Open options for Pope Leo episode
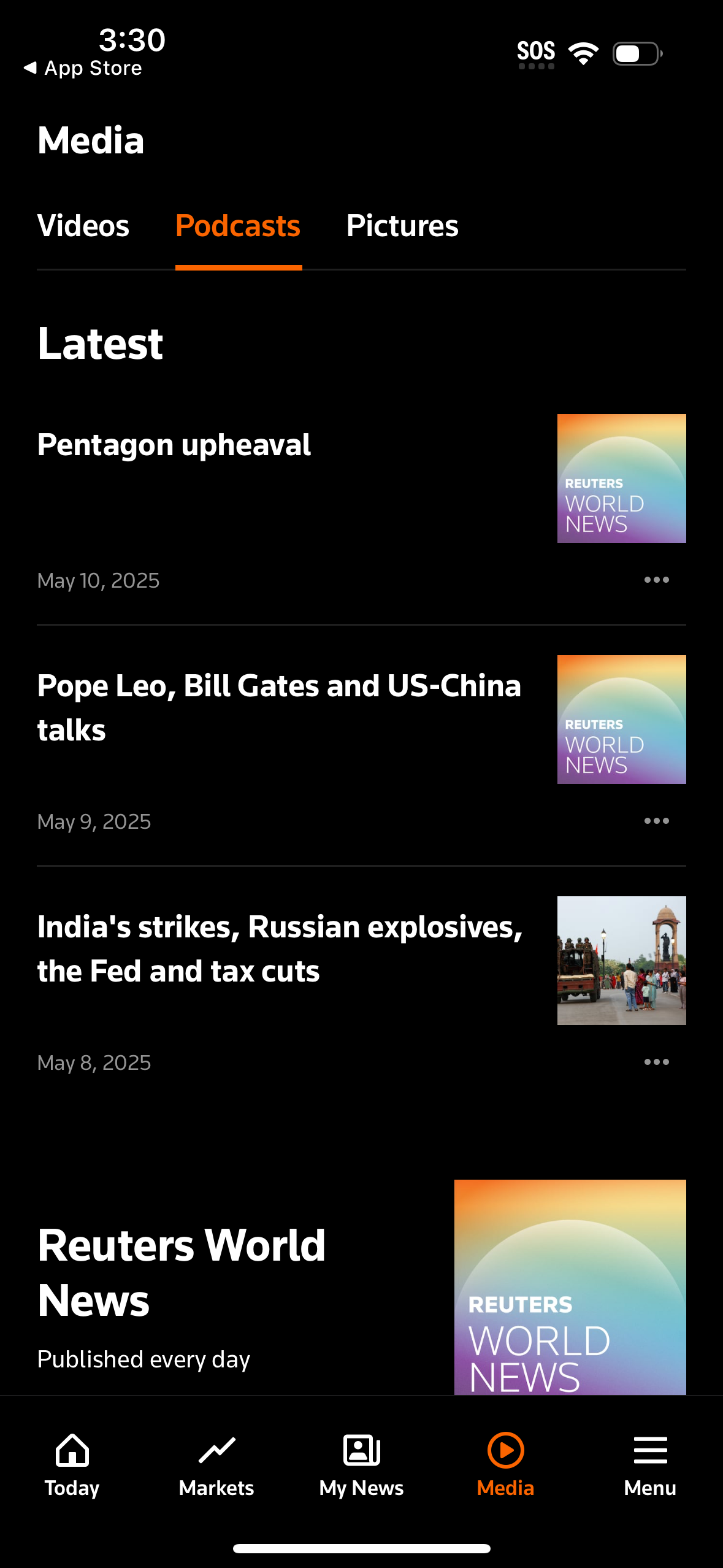723x1568 pixels. coord(656,821)
